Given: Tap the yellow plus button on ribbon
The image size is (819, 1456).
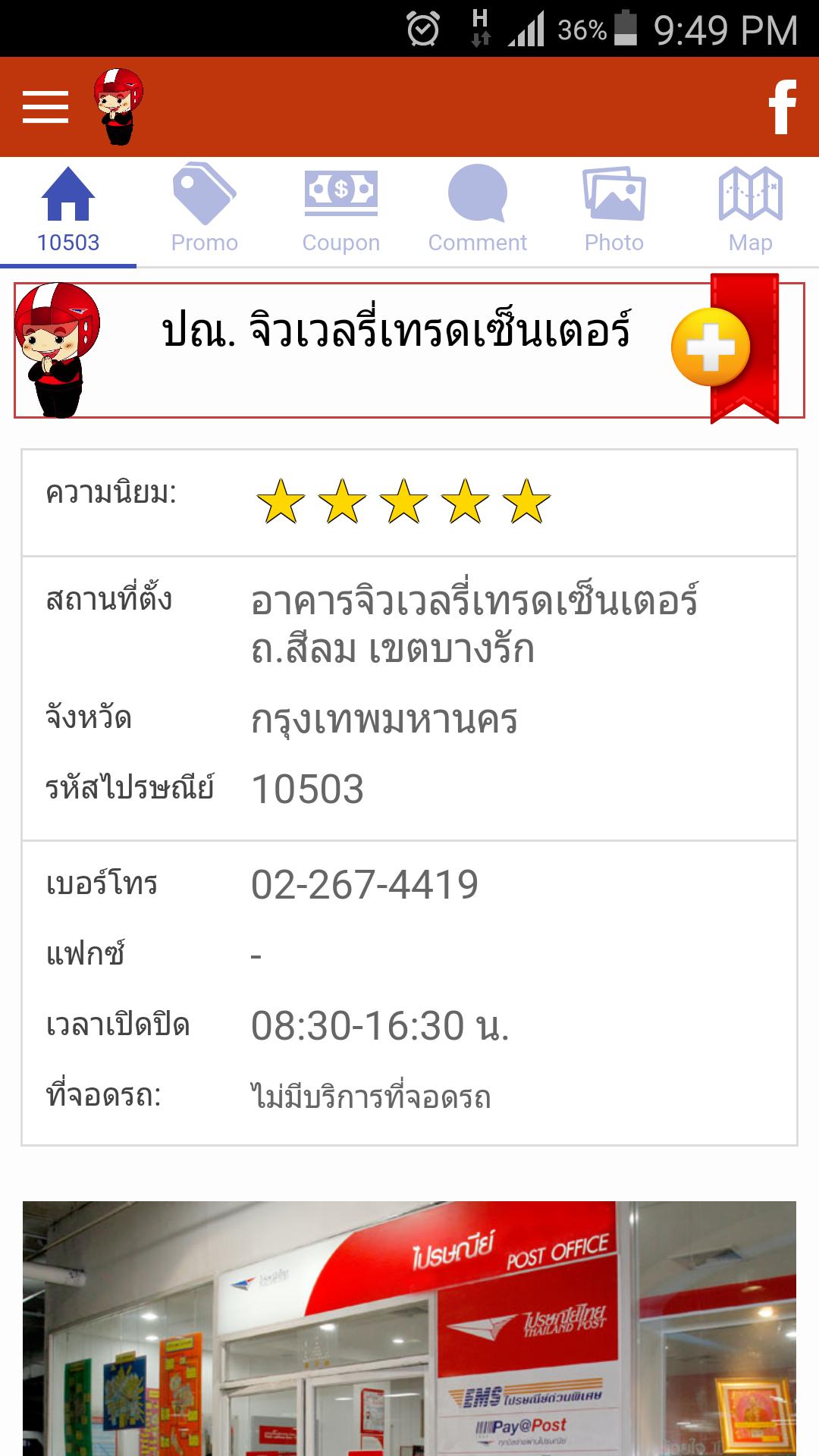Looking at the screenshot, I should (x=711, y=347).
